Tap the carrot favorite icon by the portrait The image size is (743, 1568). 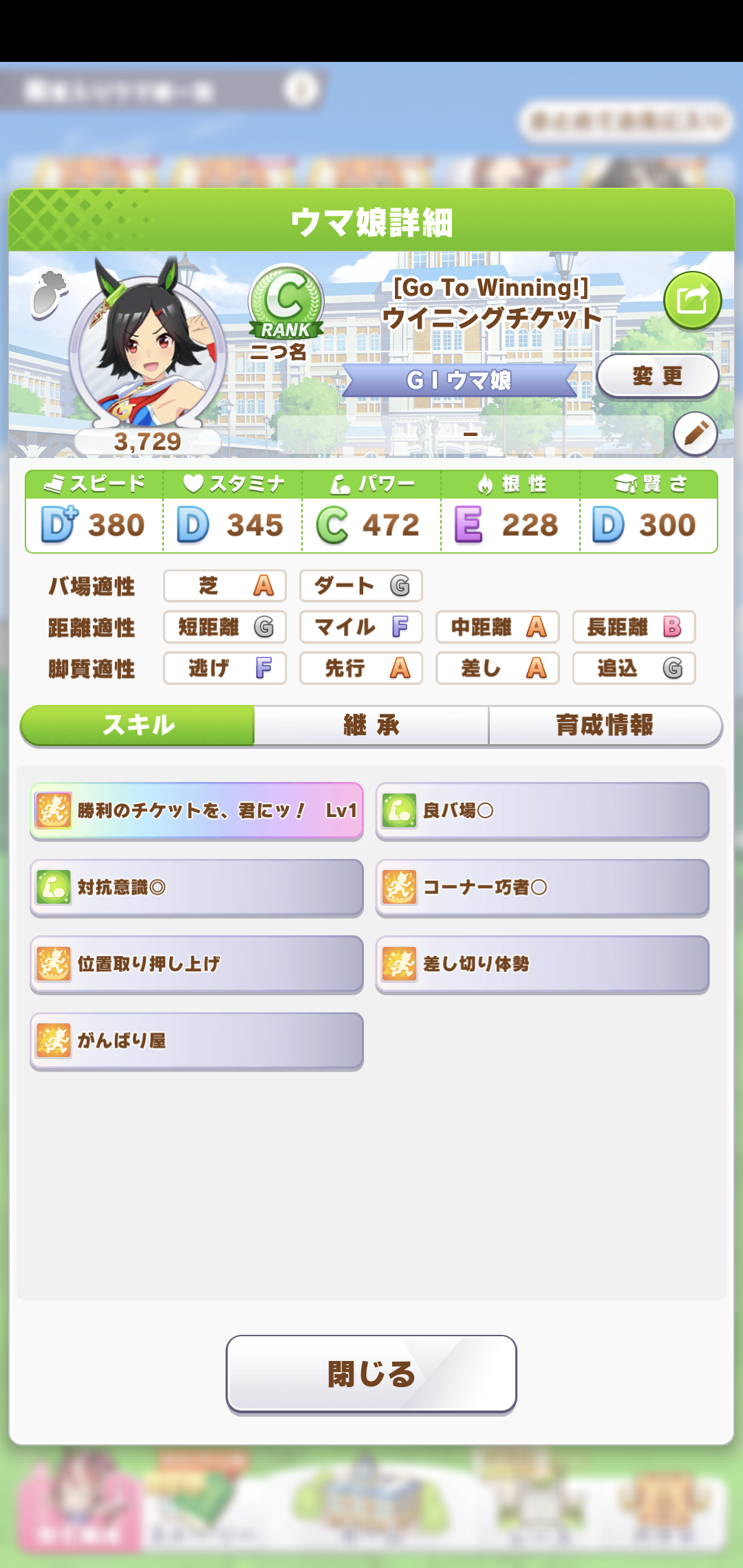(49, 294)
